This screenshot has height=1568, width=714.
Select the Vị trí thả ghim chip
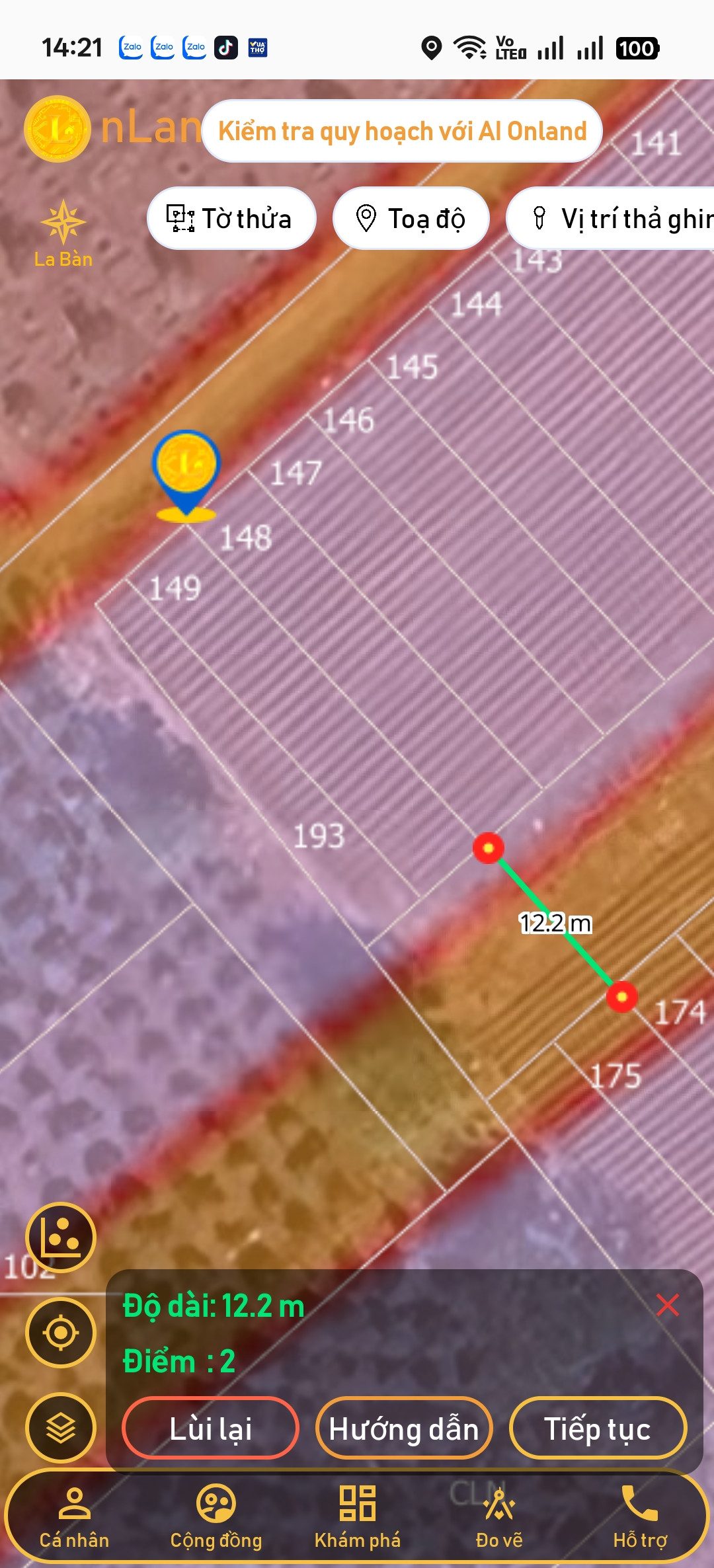611,218
